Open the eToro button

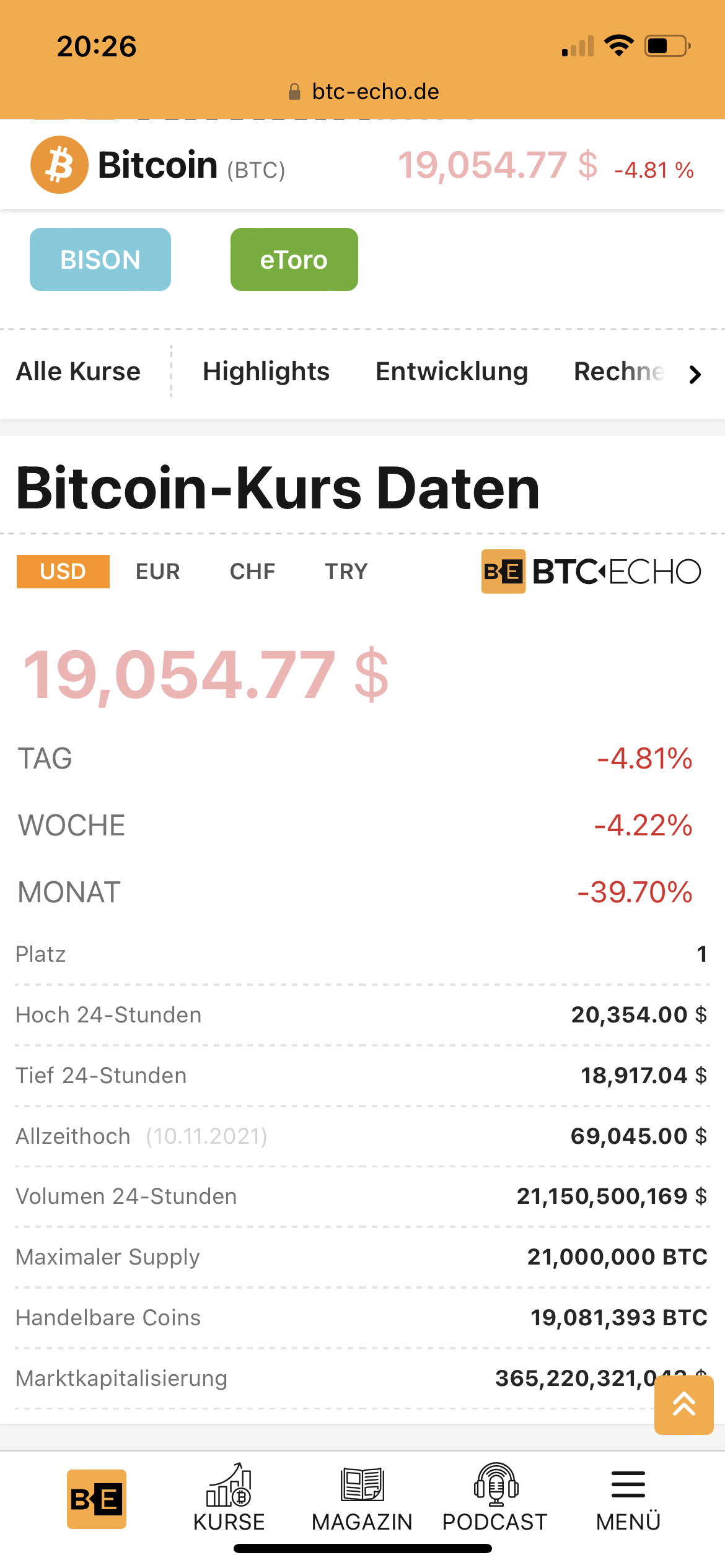coord(294,259)
